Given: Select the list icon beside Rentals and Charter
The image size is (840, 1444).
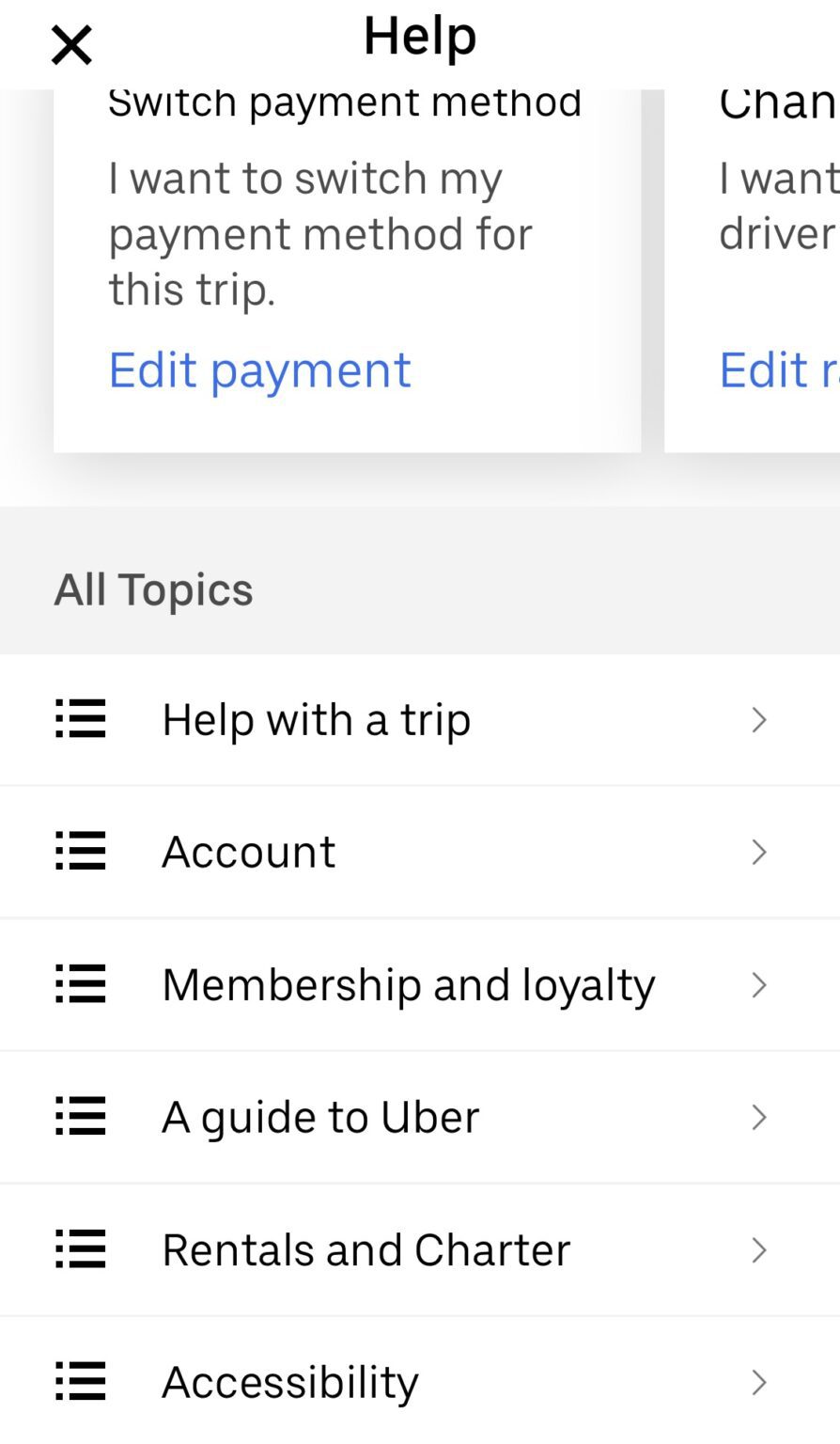Looking at the screenshot, I should 81,1249.
